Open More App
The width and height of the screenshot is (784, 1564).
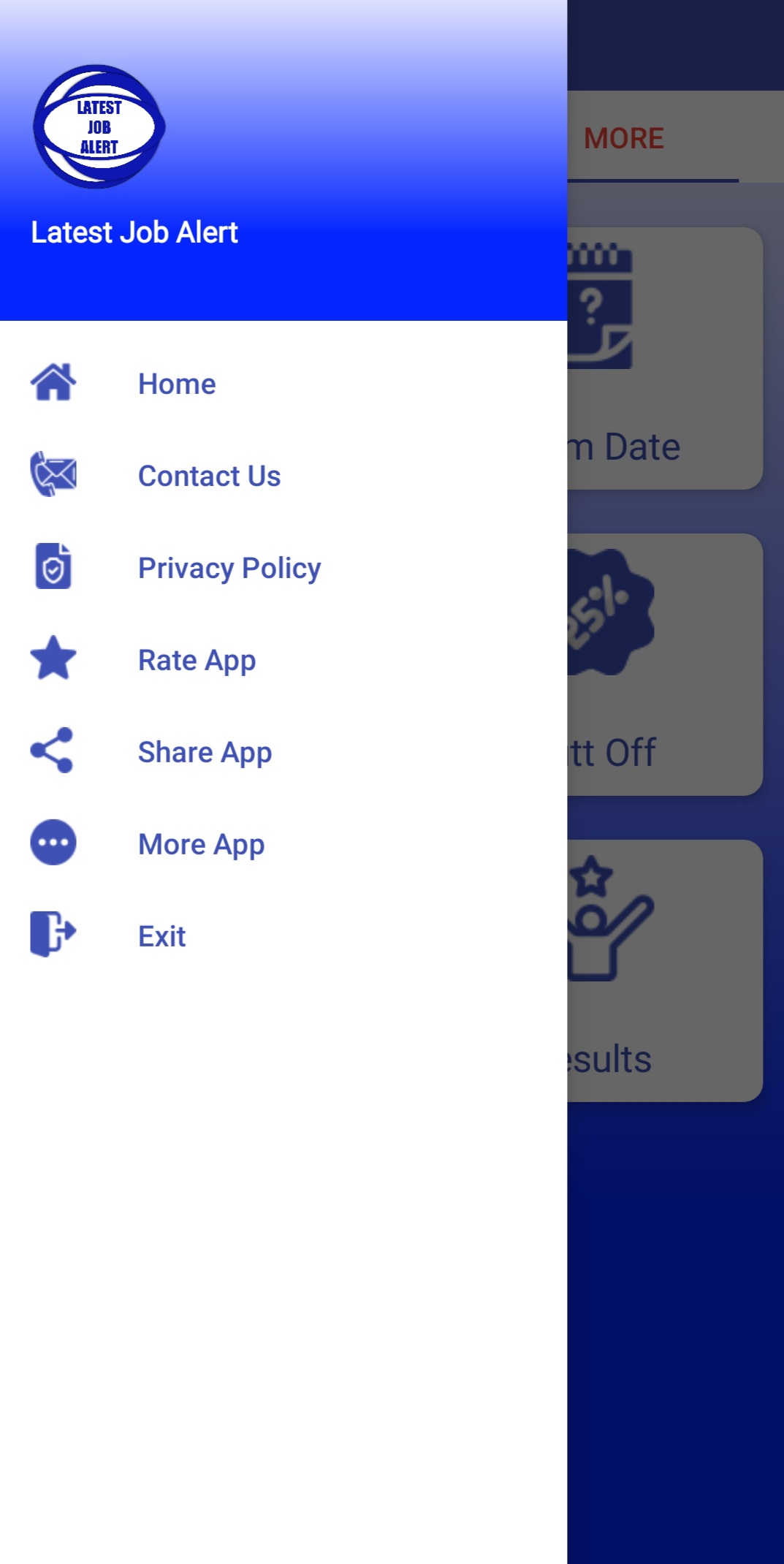point(283,844)
